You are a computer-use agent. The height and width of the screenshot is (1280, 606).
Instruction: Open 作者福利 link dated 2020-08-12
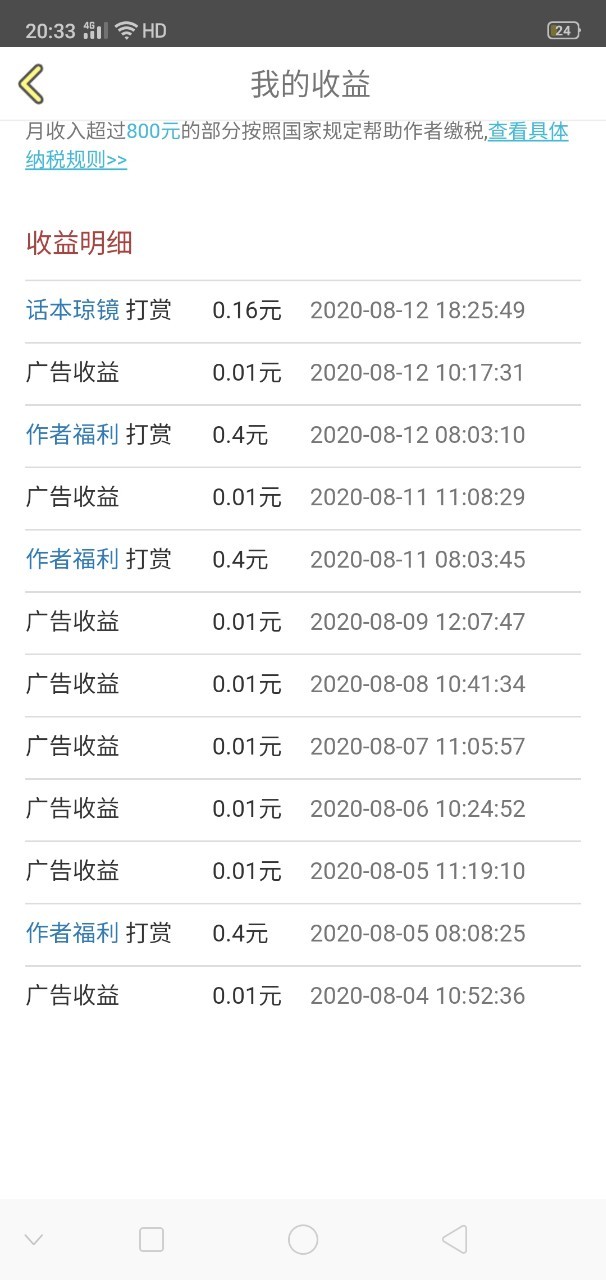[72, 434]
